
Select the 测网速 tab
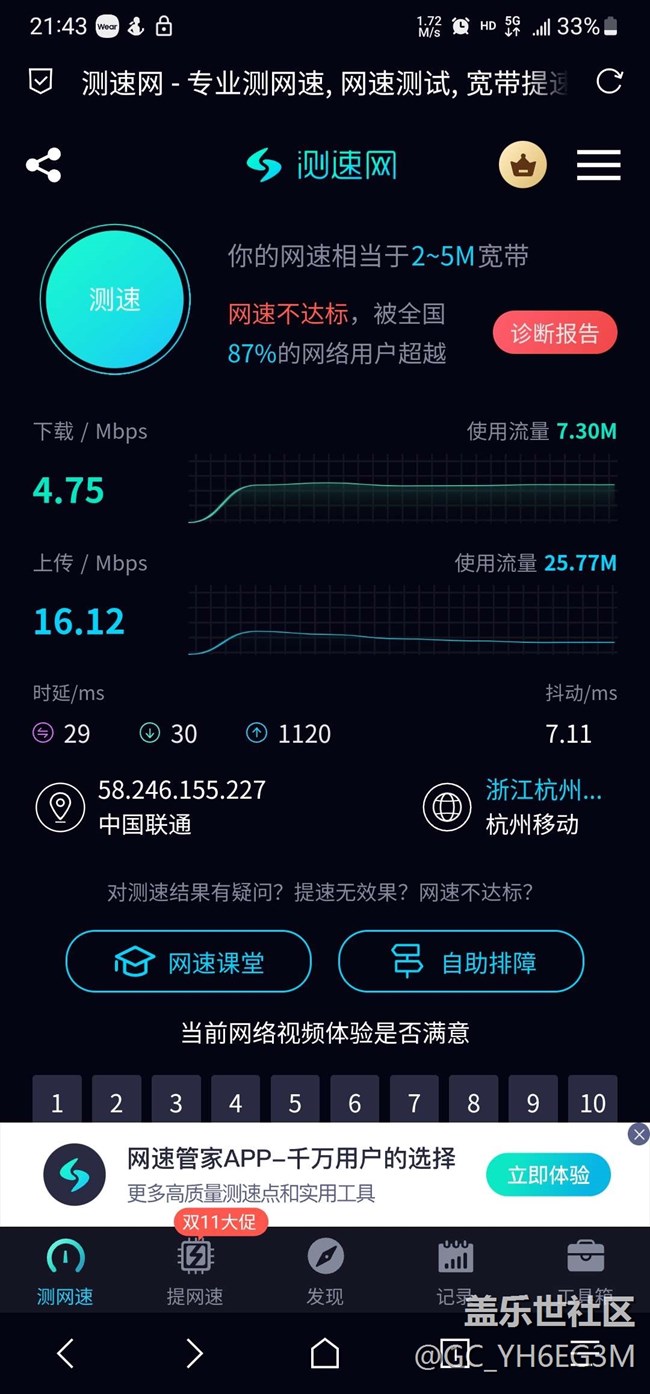tap(65, 1272)
